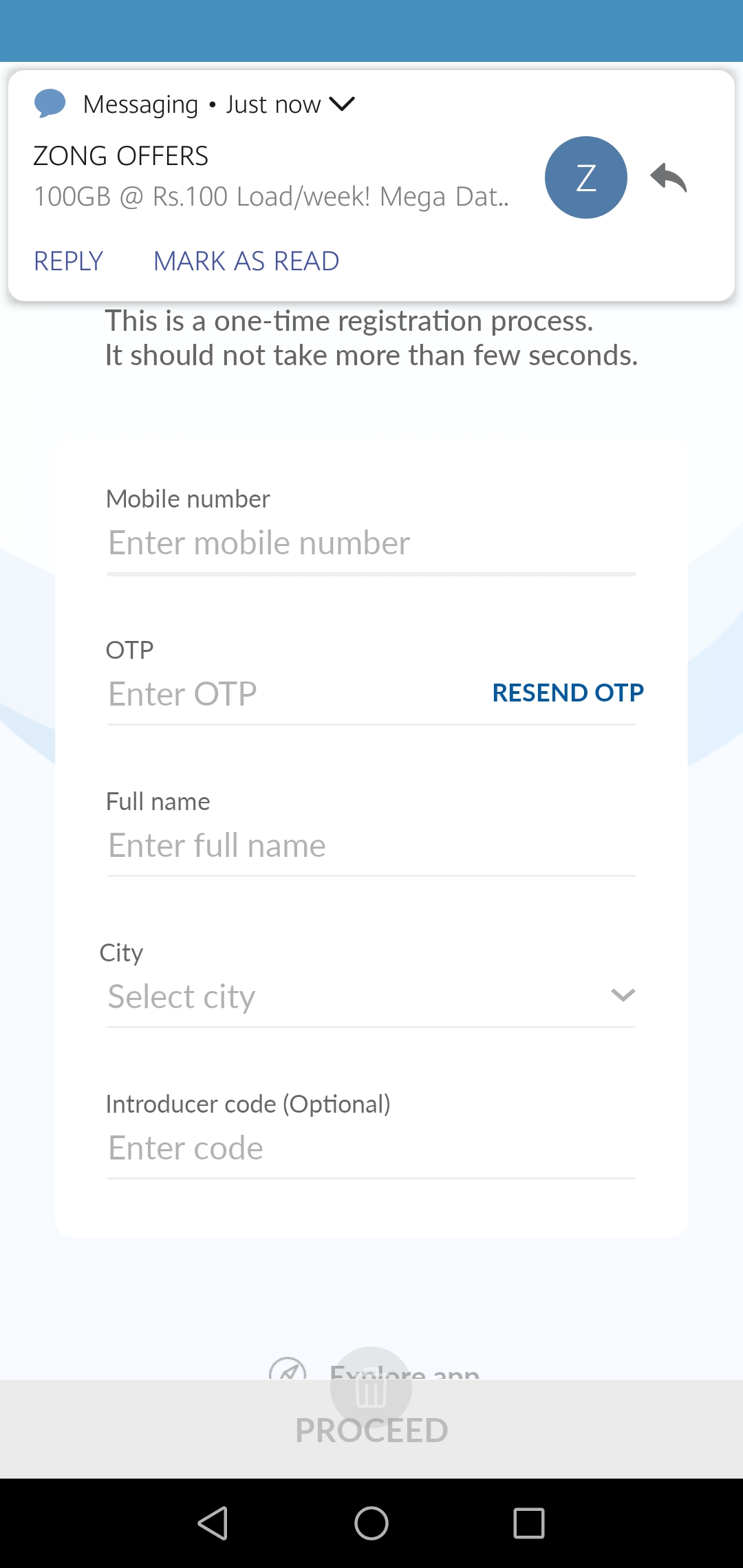Open the ZONG OFFERS message notification

coord(271,177)
